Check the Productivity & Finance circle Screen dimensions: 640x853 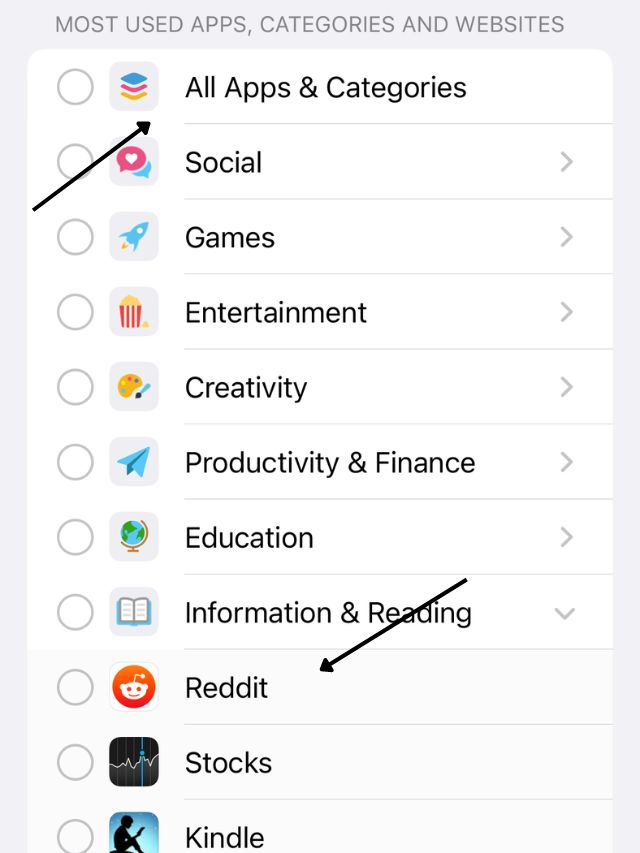(75, 463)
